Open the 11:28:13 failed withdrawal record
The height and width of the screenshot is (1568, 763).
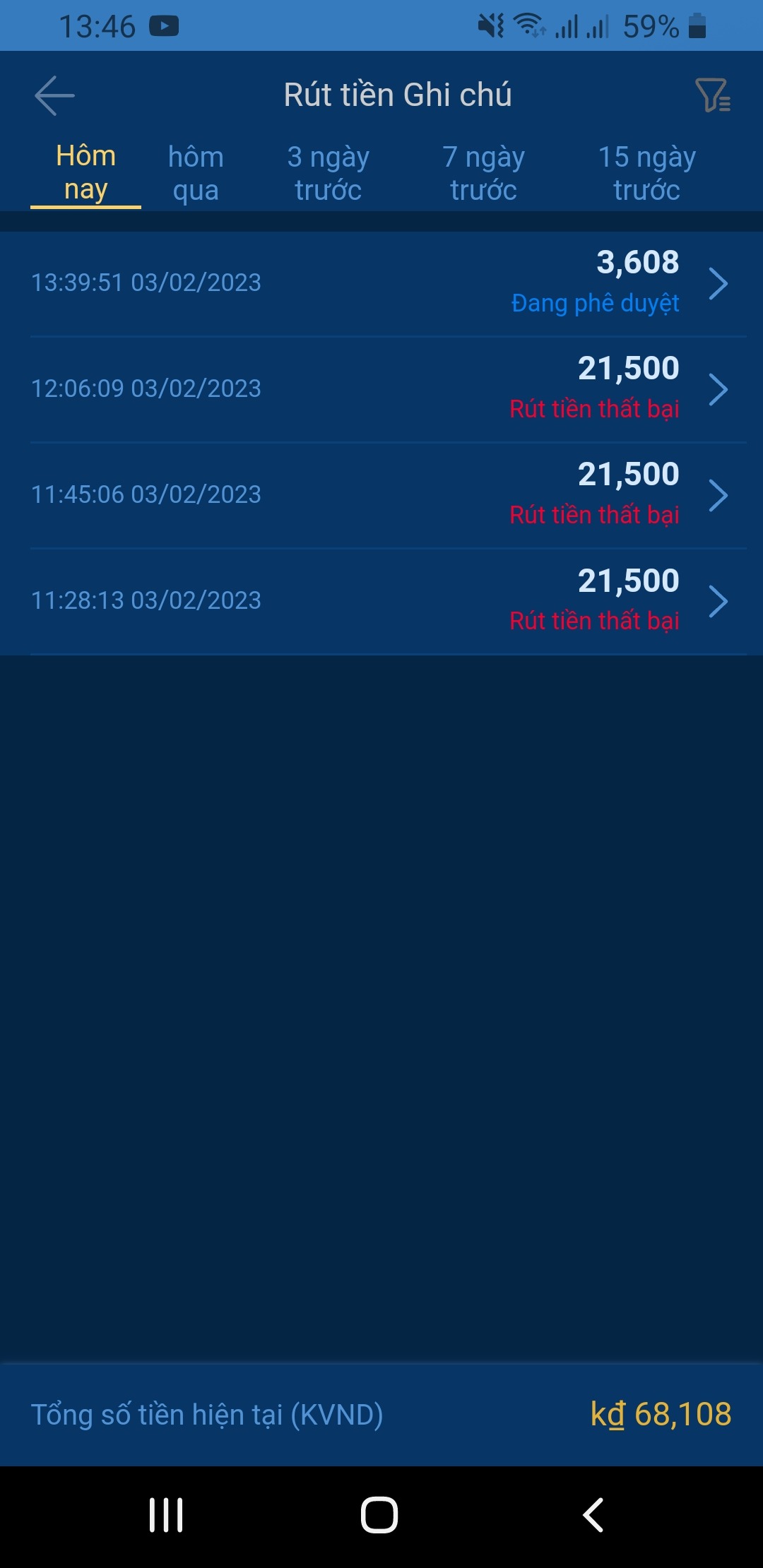pyautogui.click(x=381, y=602)
